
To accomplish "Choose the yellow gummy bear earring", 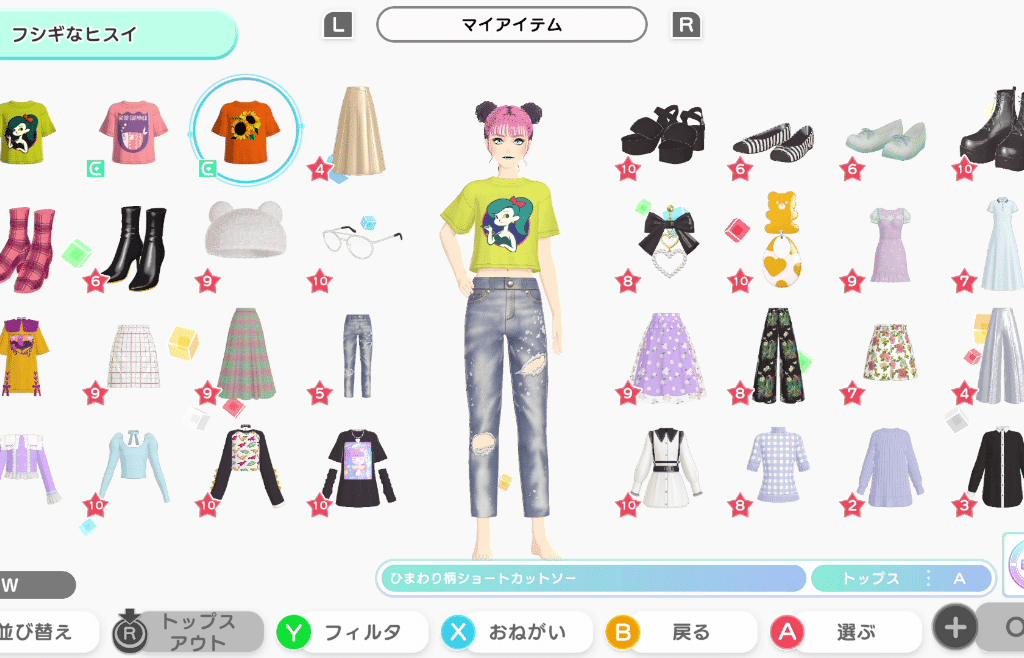I will 783,240.
